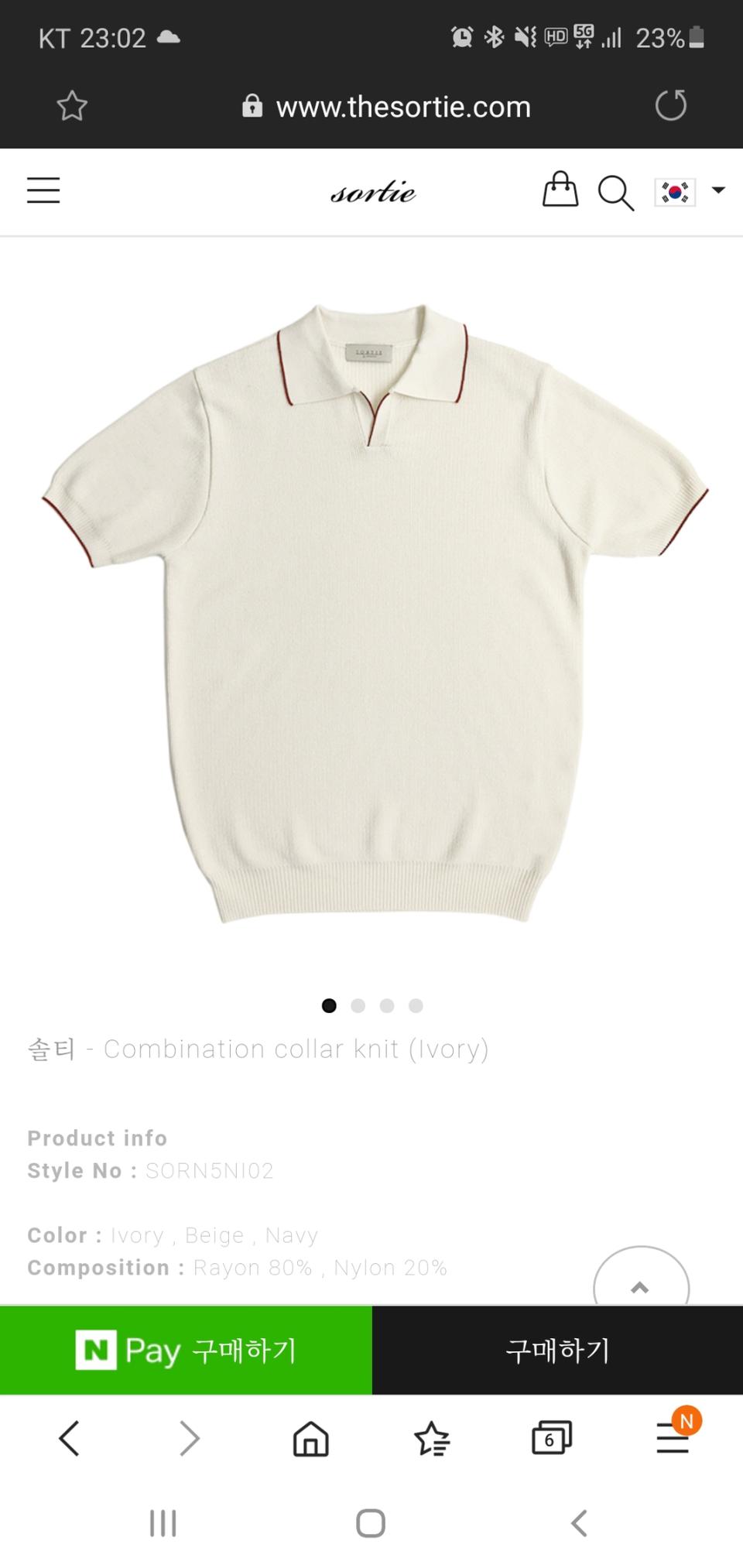The image size is (743, 1568).
Task: Open the browser bookmarks list
Action: pos(431,1439)
